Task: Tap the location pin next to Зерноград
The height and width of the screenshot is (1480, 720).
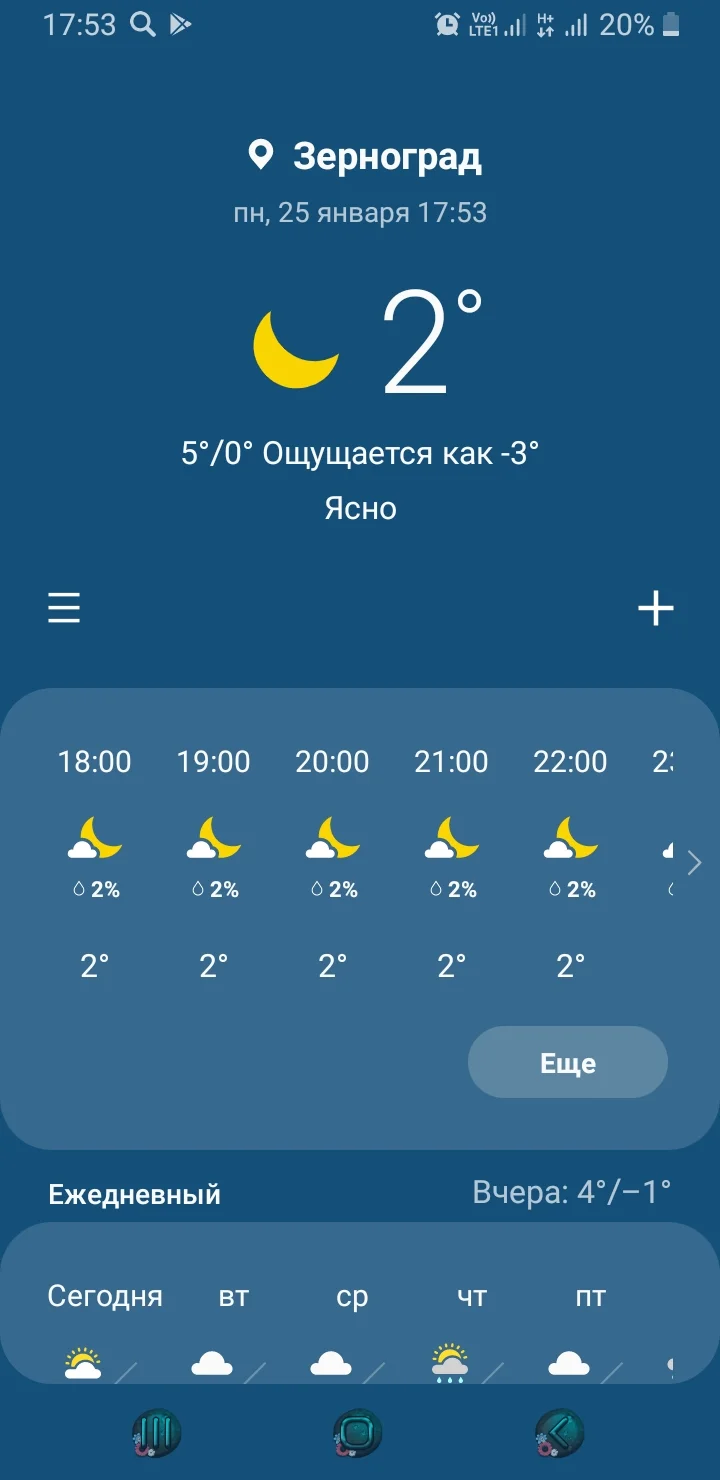Action: coord(259,155)
